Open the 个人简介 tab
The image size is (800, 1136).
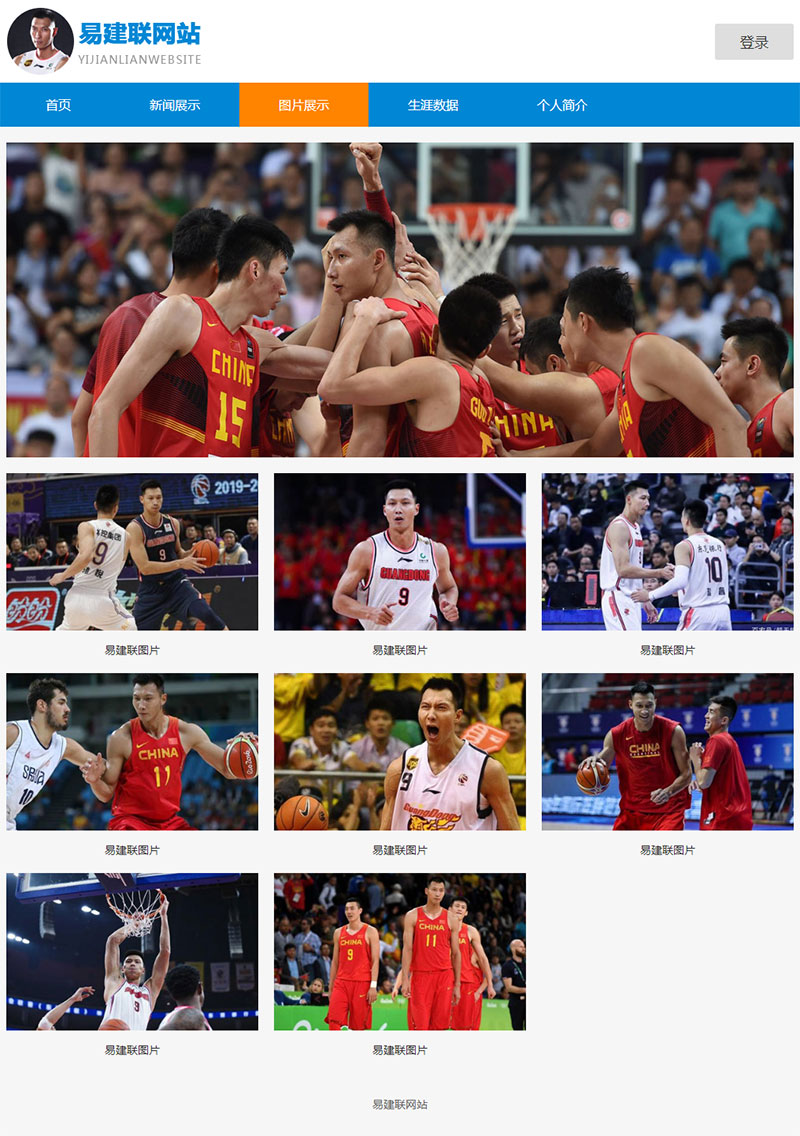[562, 105]
